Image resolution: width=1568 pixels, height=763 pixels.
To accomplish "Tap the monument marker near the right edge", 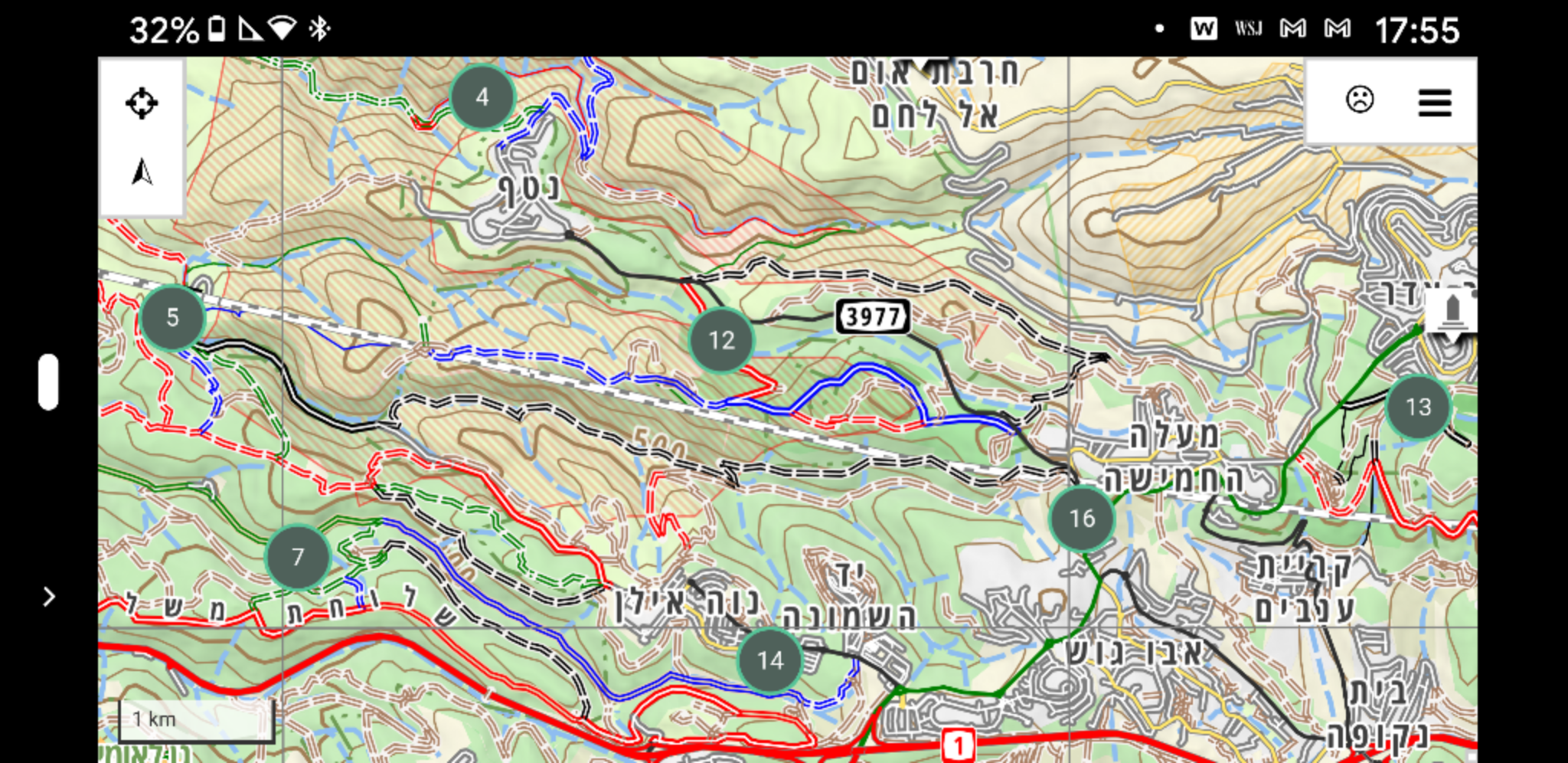I will tap(1452, 313).
